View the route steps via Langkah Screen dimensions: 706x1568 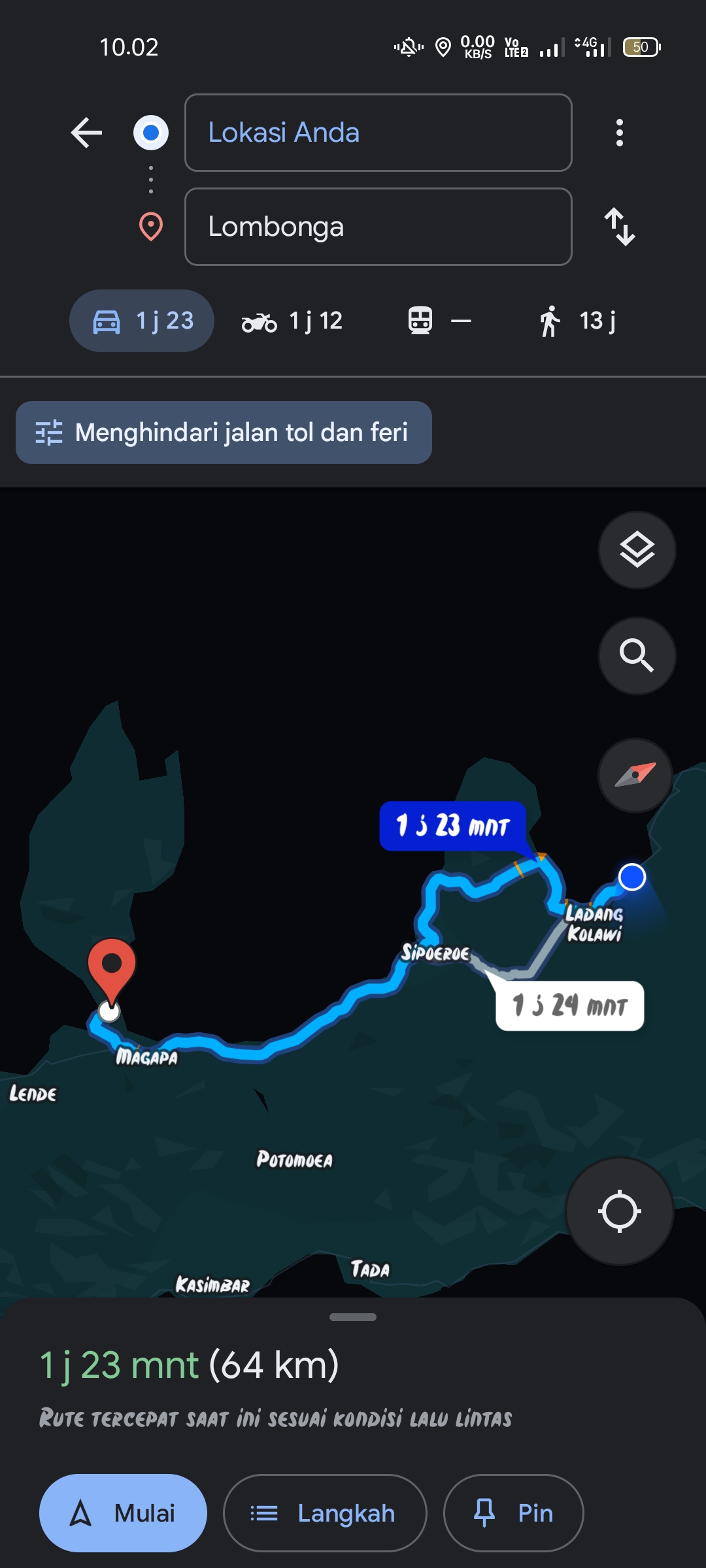pyautogui.click(x=325, y=1513)
